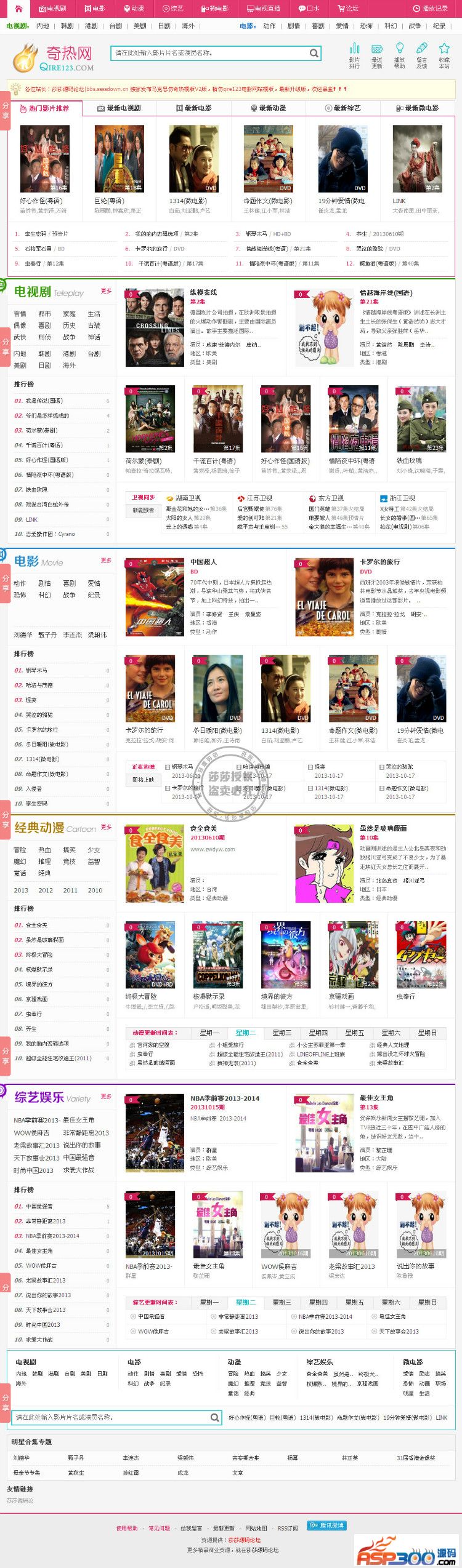Switch to the 动漫 navigation tab
Image resolution: width=462 pixels, height=1568 pixels.
[x=134, y=9]
